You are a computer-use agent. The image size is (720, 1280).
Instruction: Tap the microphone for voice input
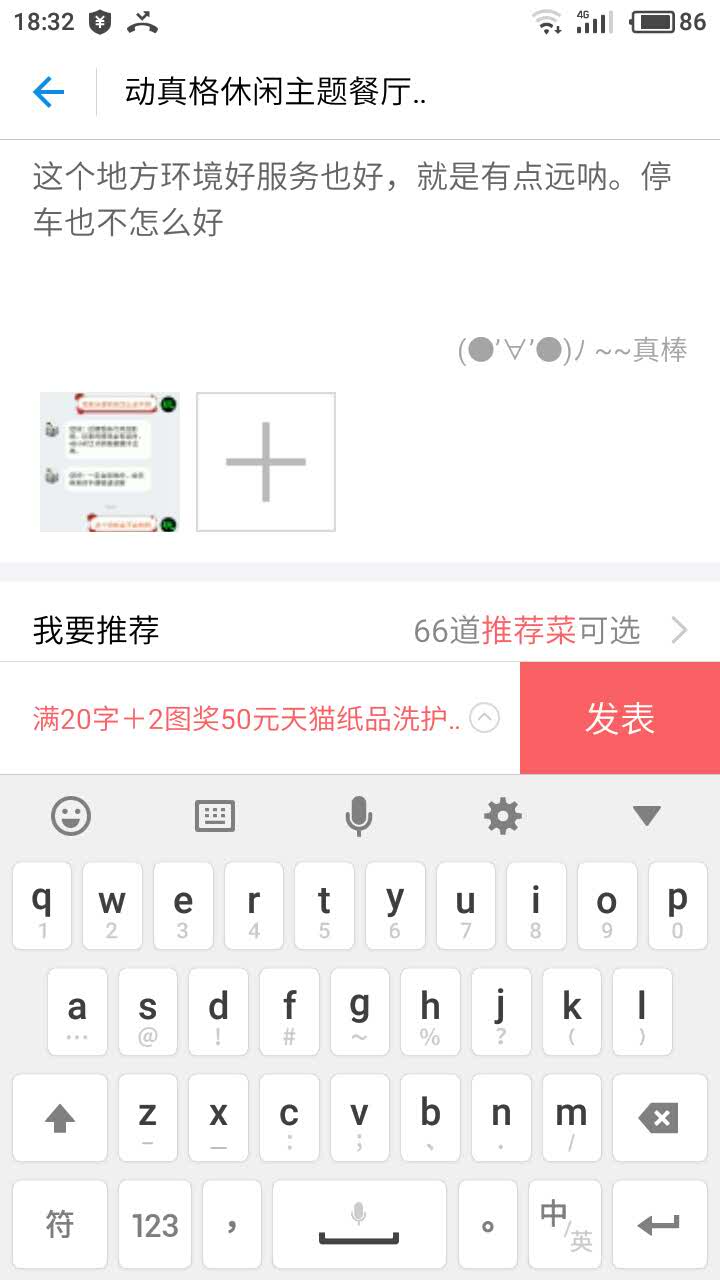(x=358, y=815)
